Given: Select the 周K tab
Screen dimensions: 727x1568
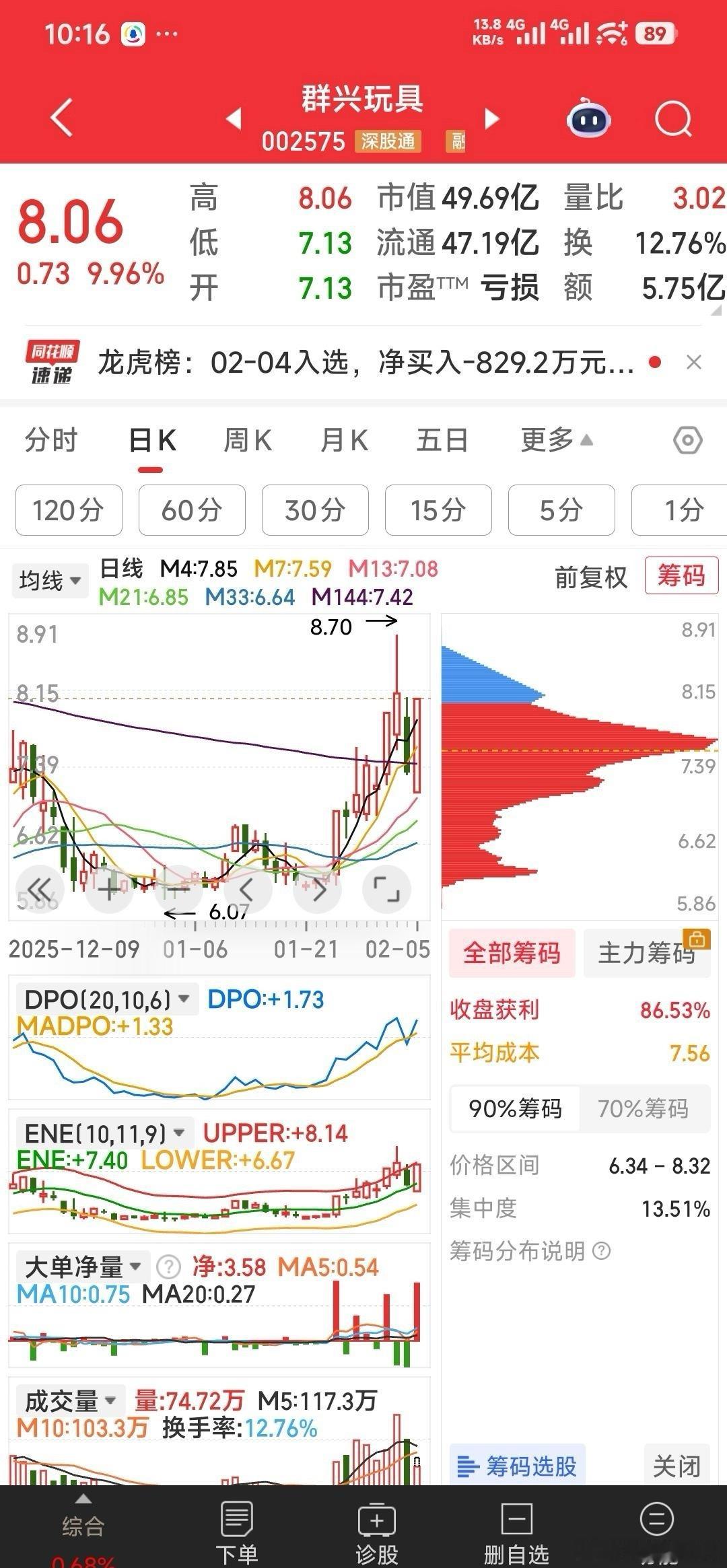Looking at the screenshot, I should [247, 441].
